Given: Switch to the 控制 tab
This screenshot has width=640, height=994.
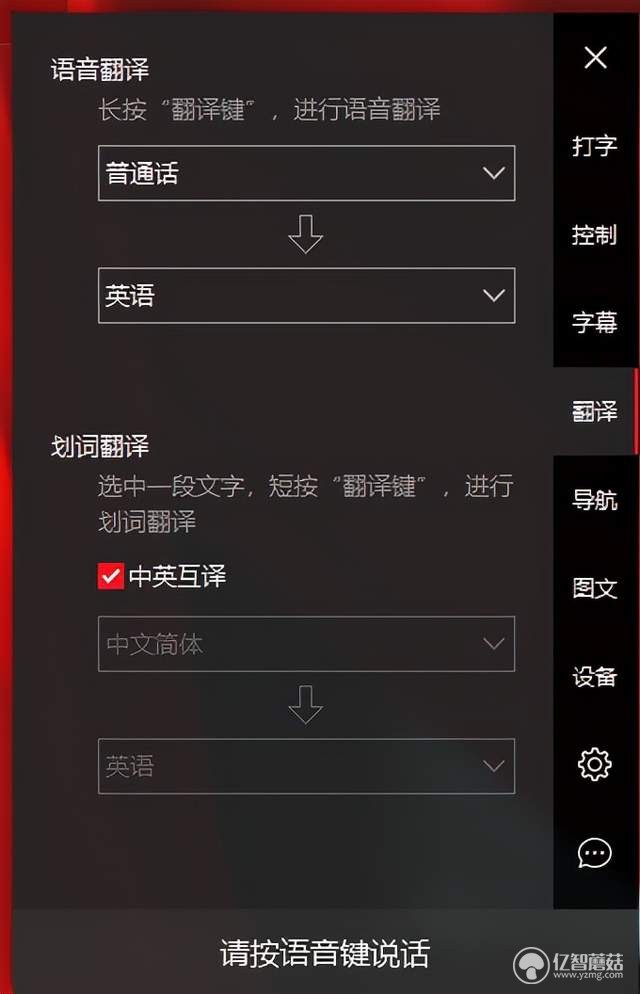Looking at the screenshot, I should point(595,235).
